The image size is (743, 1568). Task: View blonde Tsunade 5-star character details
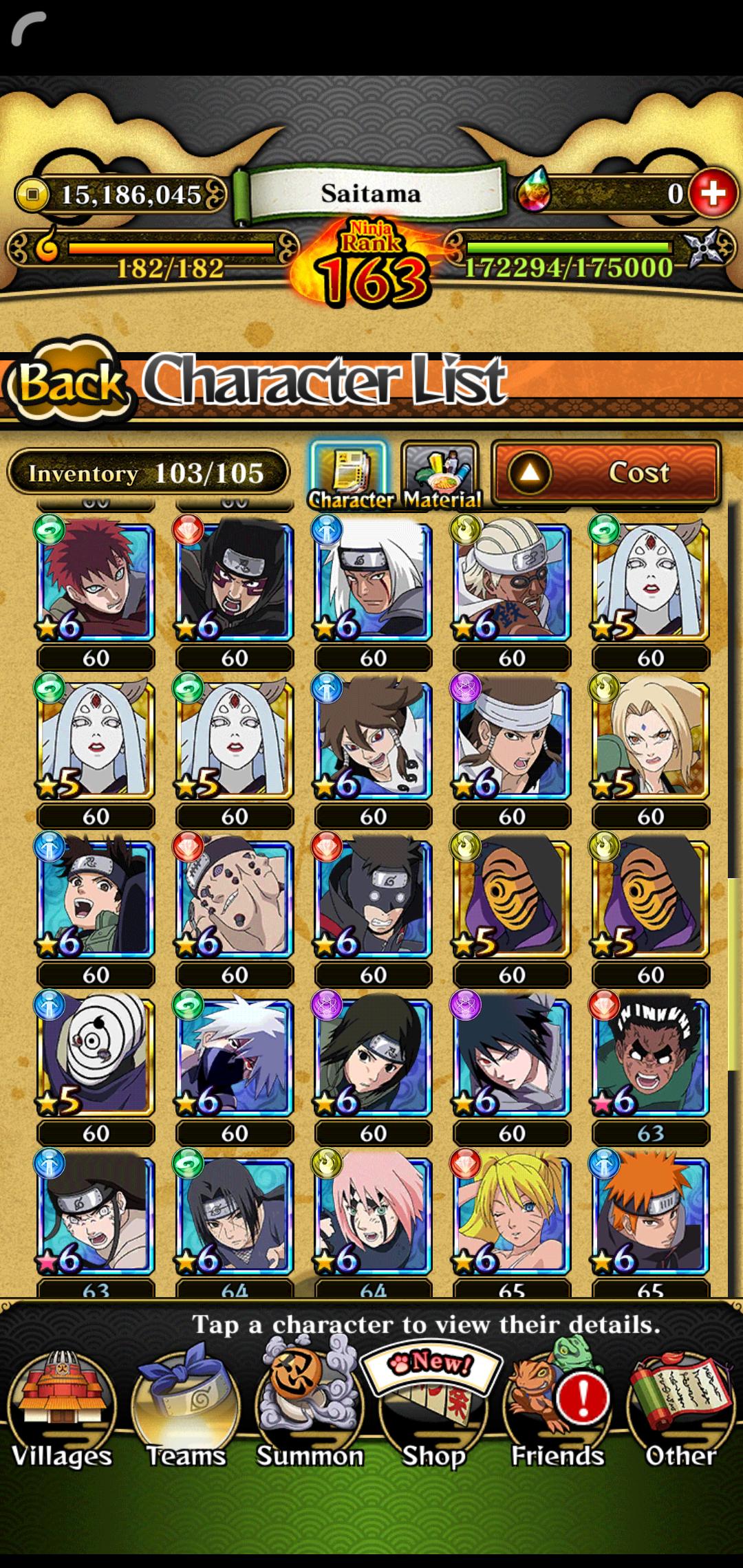[x=650, y=741]
